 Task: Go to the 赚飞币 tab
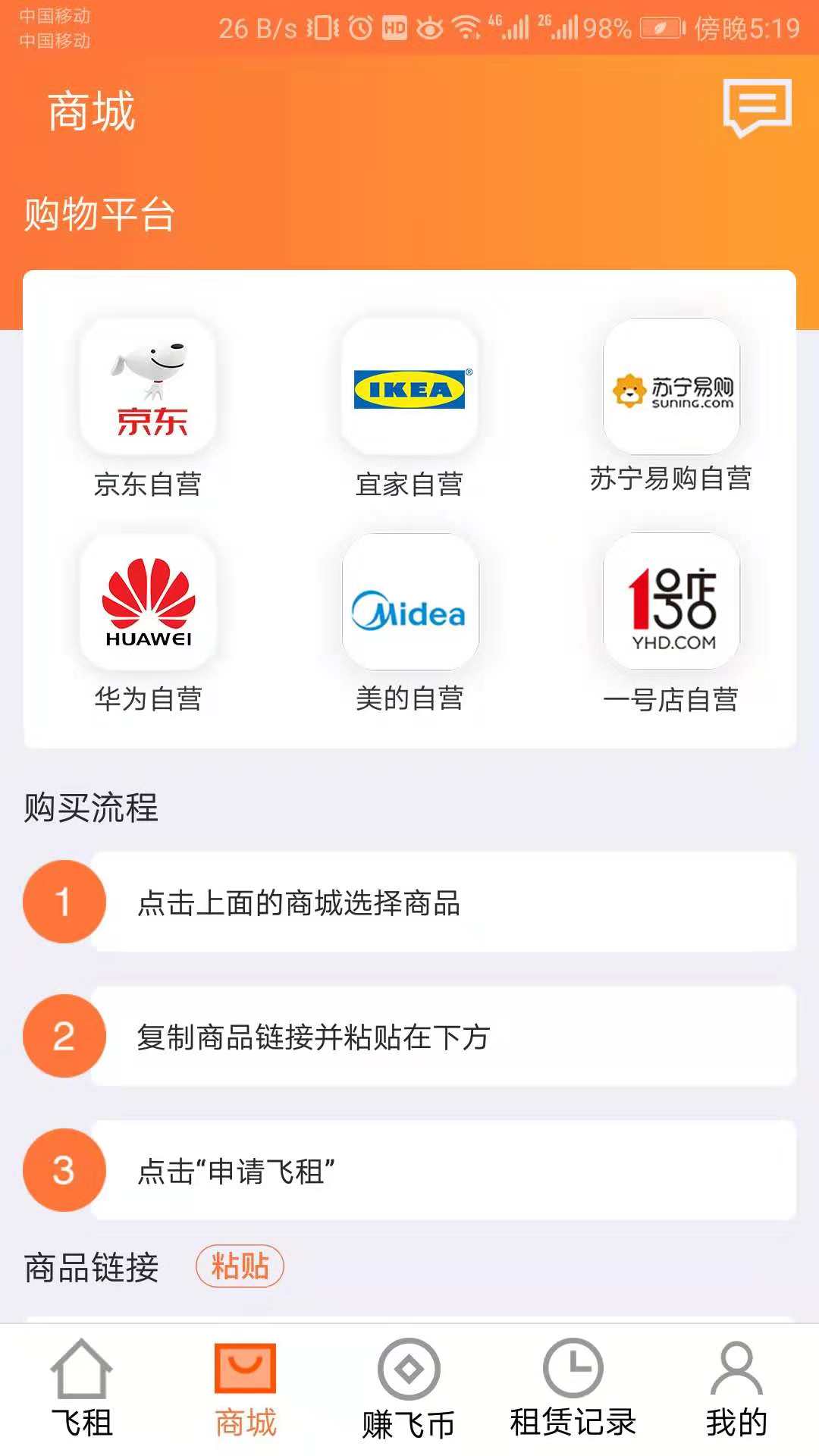click(x=409, y=1389)
